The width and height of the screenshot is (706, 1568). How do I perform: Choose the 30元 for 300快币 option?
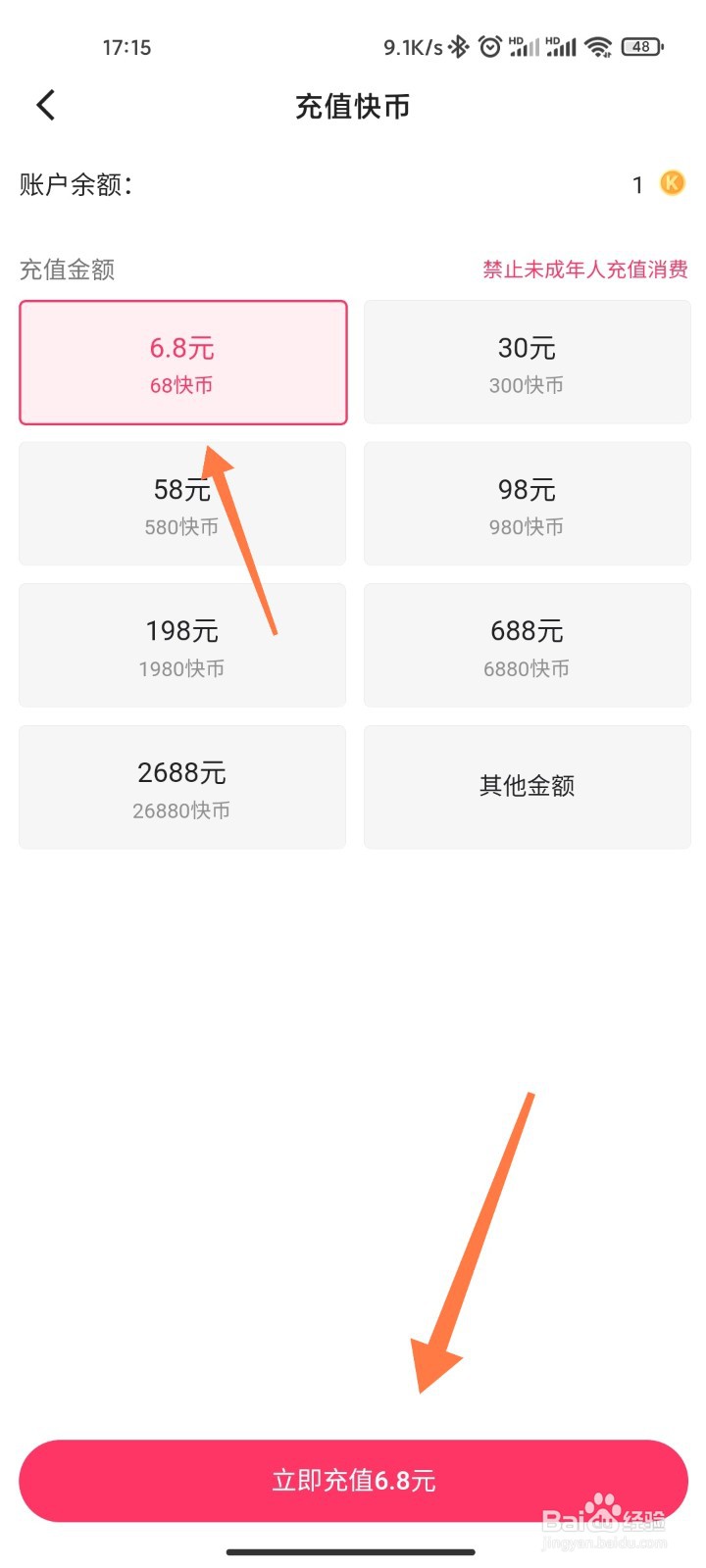tap(527, 362)
